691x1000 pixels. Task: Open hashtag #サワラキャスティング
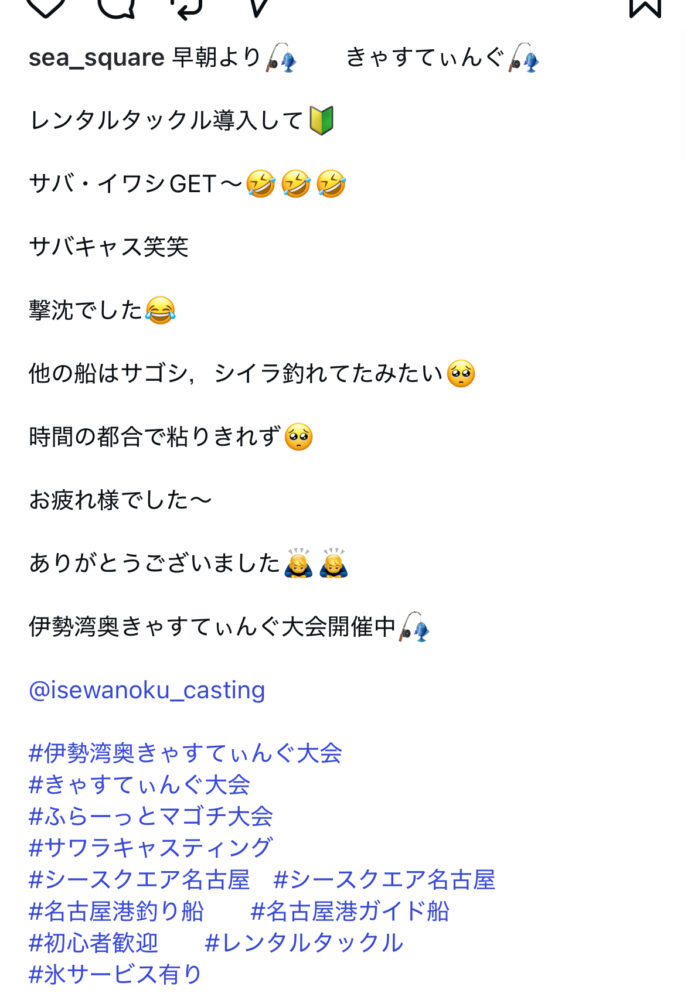pyautogui.click(x=151, y=848)
